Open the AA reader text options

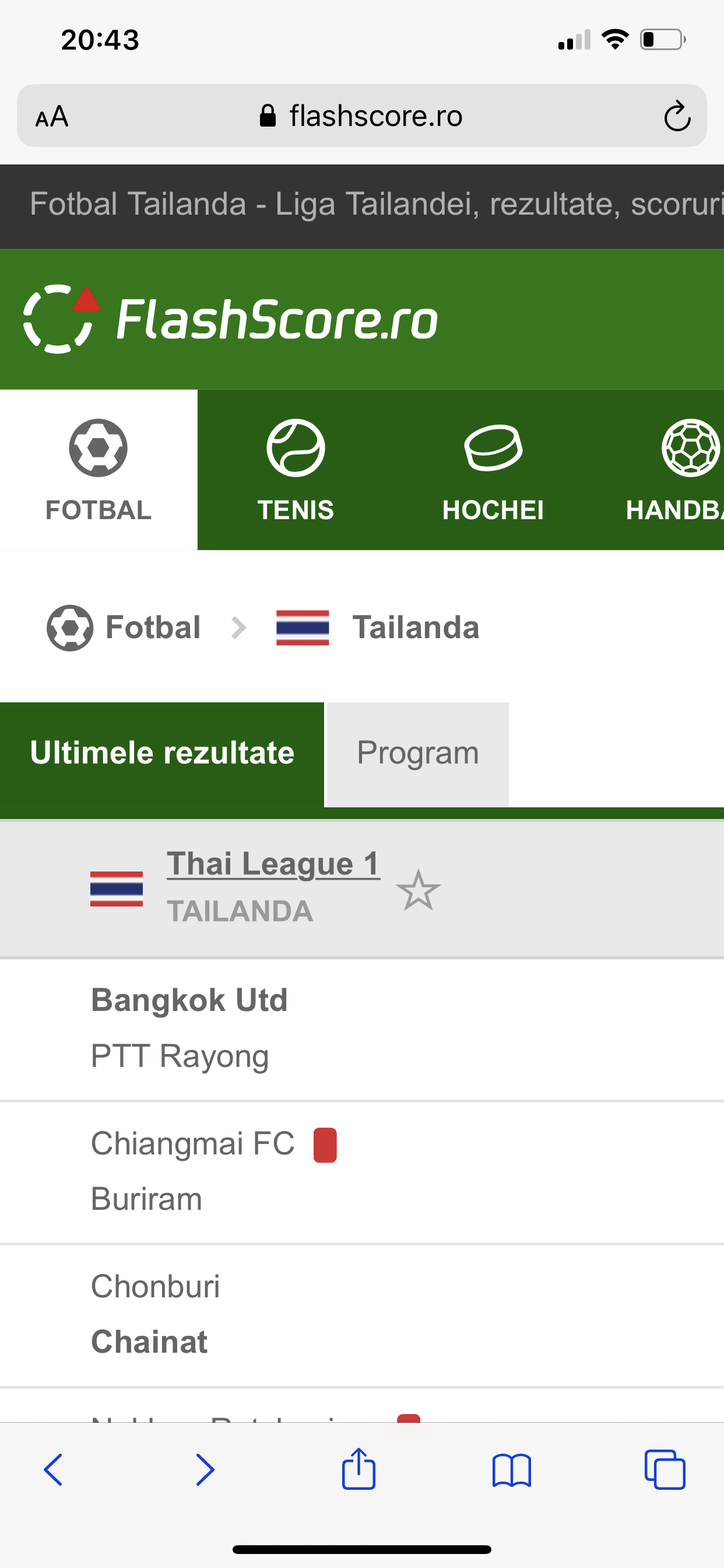coord(52,116)
